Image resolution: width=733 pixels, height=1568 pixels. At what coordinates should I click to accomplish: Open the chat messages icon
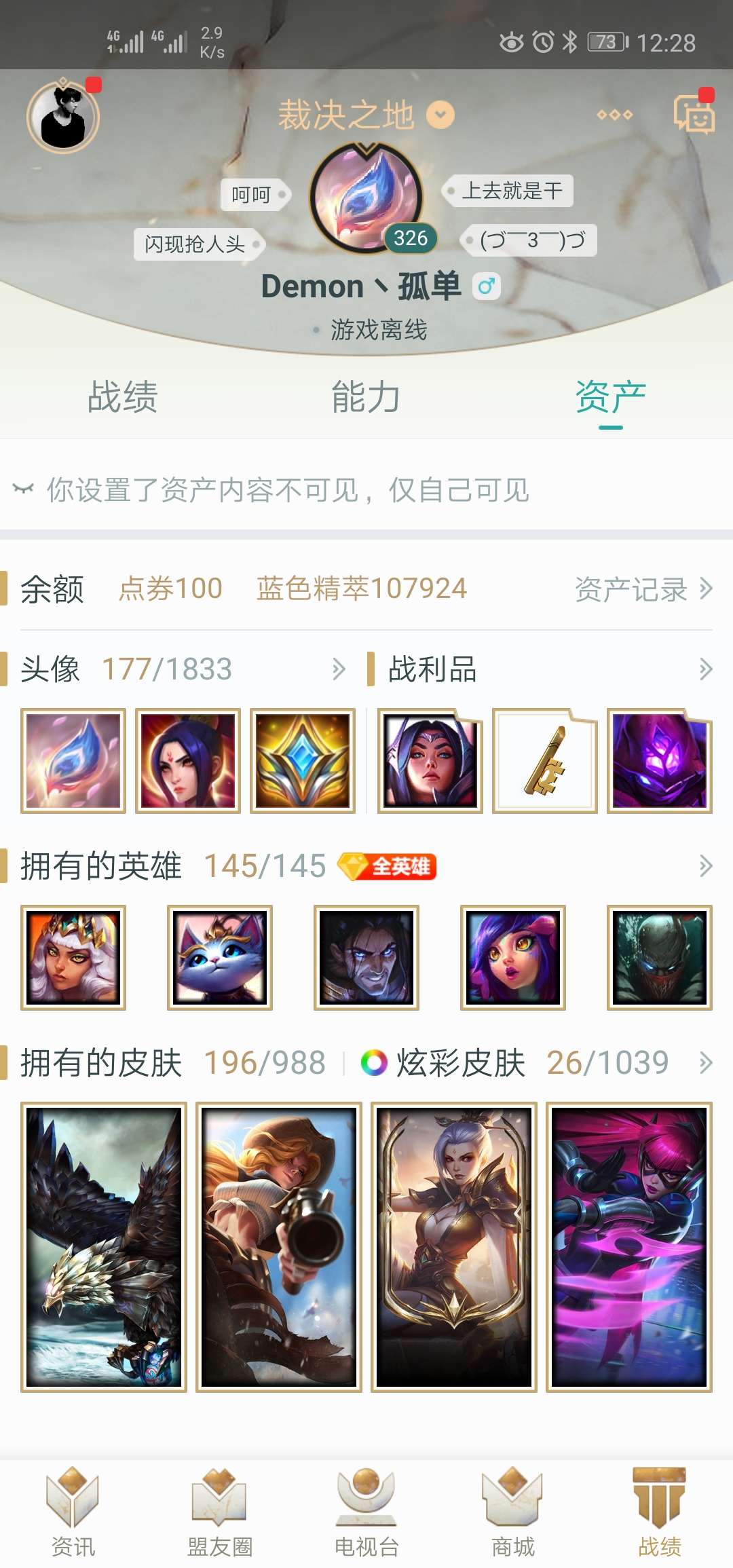[693, 115]
